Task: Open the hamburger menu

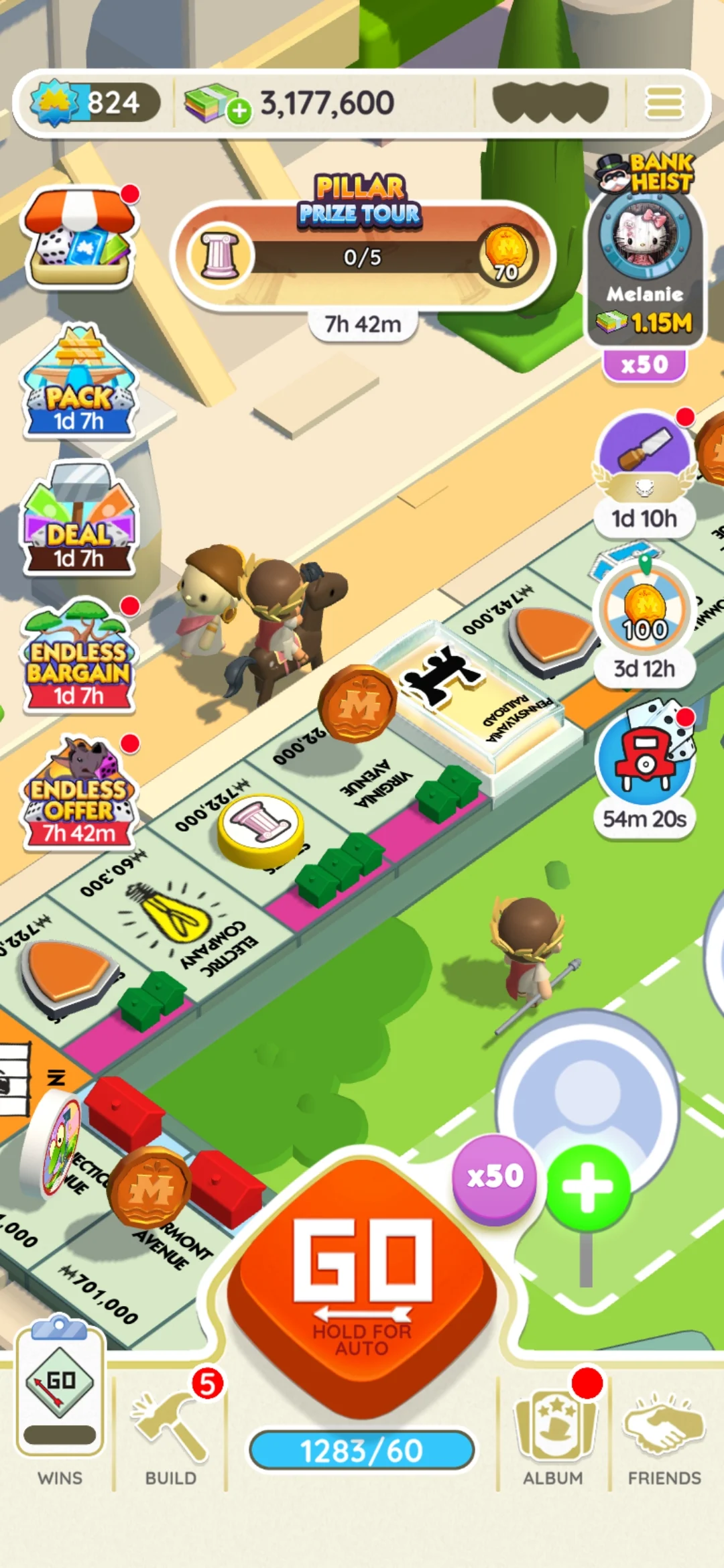Action: (x=664, y=103)
